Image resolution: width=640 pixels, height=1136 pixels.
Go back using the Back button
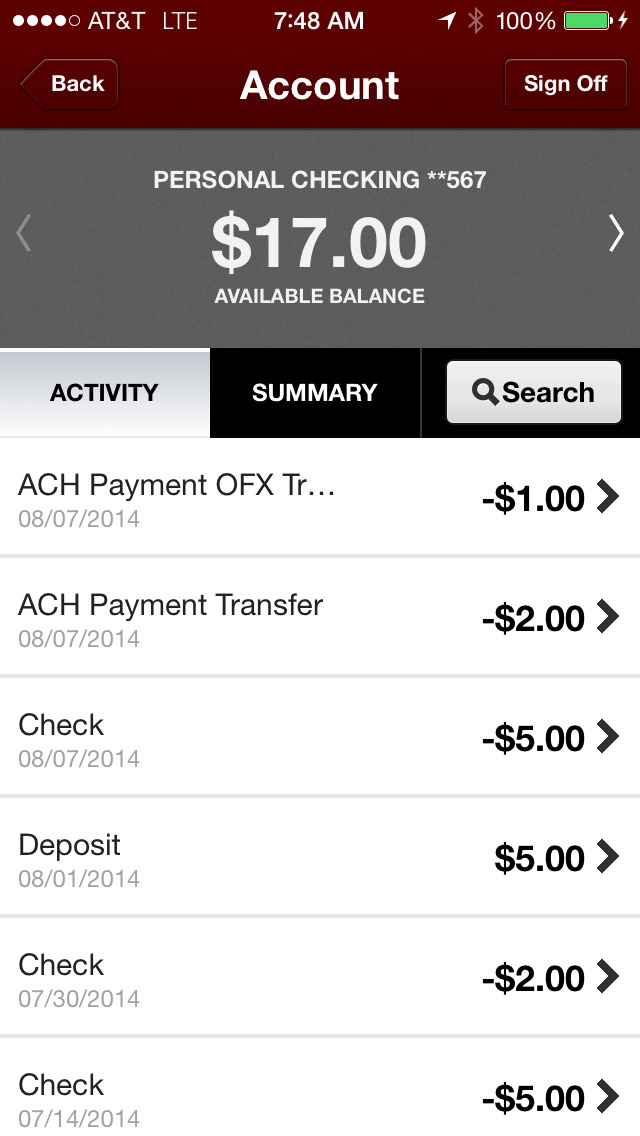70,84
